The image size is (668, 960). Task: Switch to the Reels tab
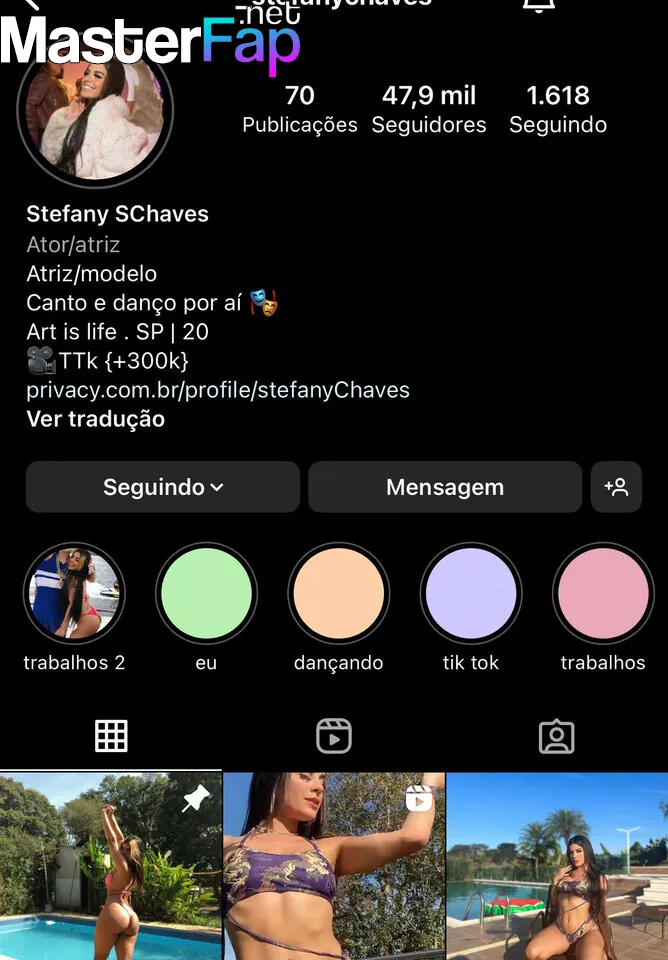coord(334,736)
